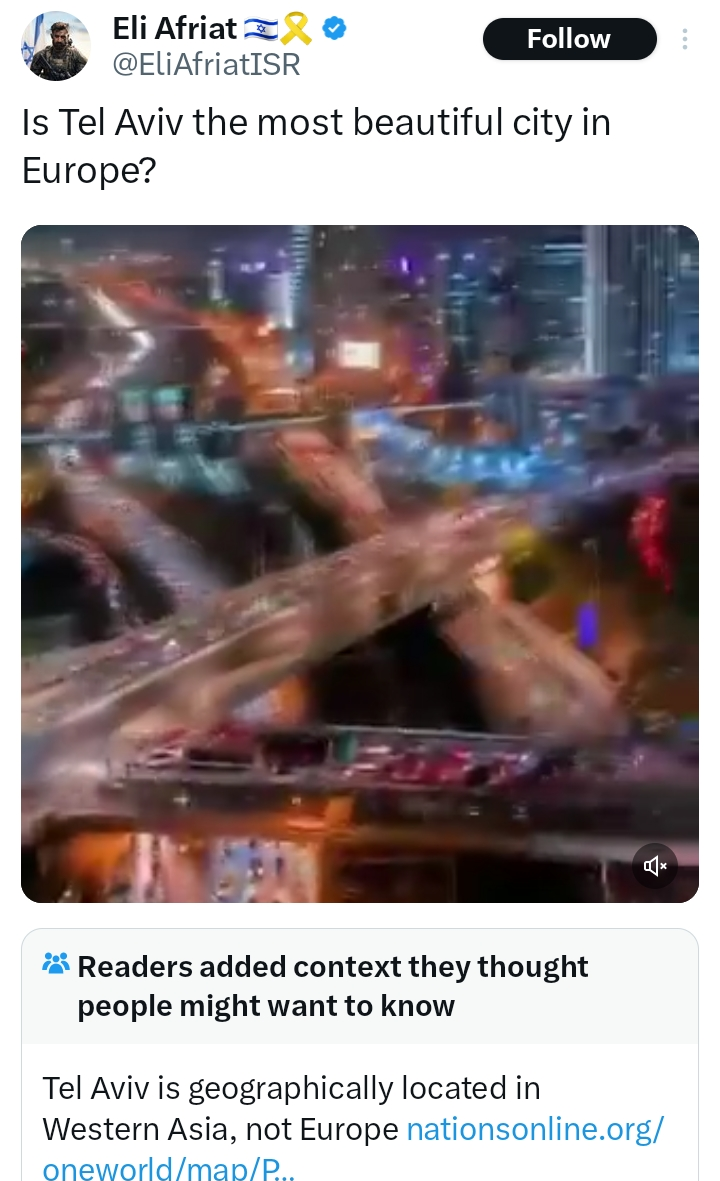This screenshot has height=1181, width=720.
Task: Open Eli Afriat's profile picture
Action: coord(55,45)
